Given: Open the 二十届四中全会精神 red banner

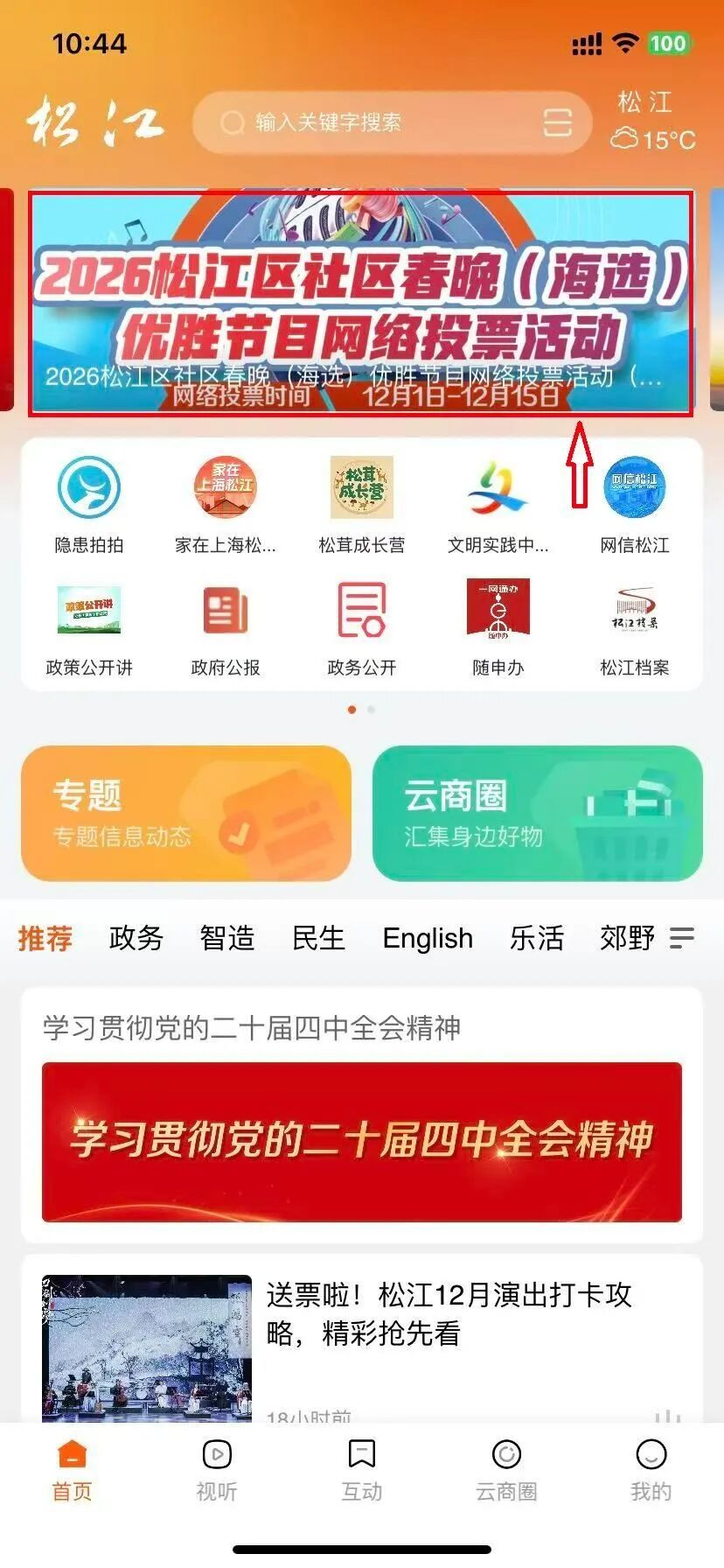Looking at the screenshot, I should click(361, 1141).
